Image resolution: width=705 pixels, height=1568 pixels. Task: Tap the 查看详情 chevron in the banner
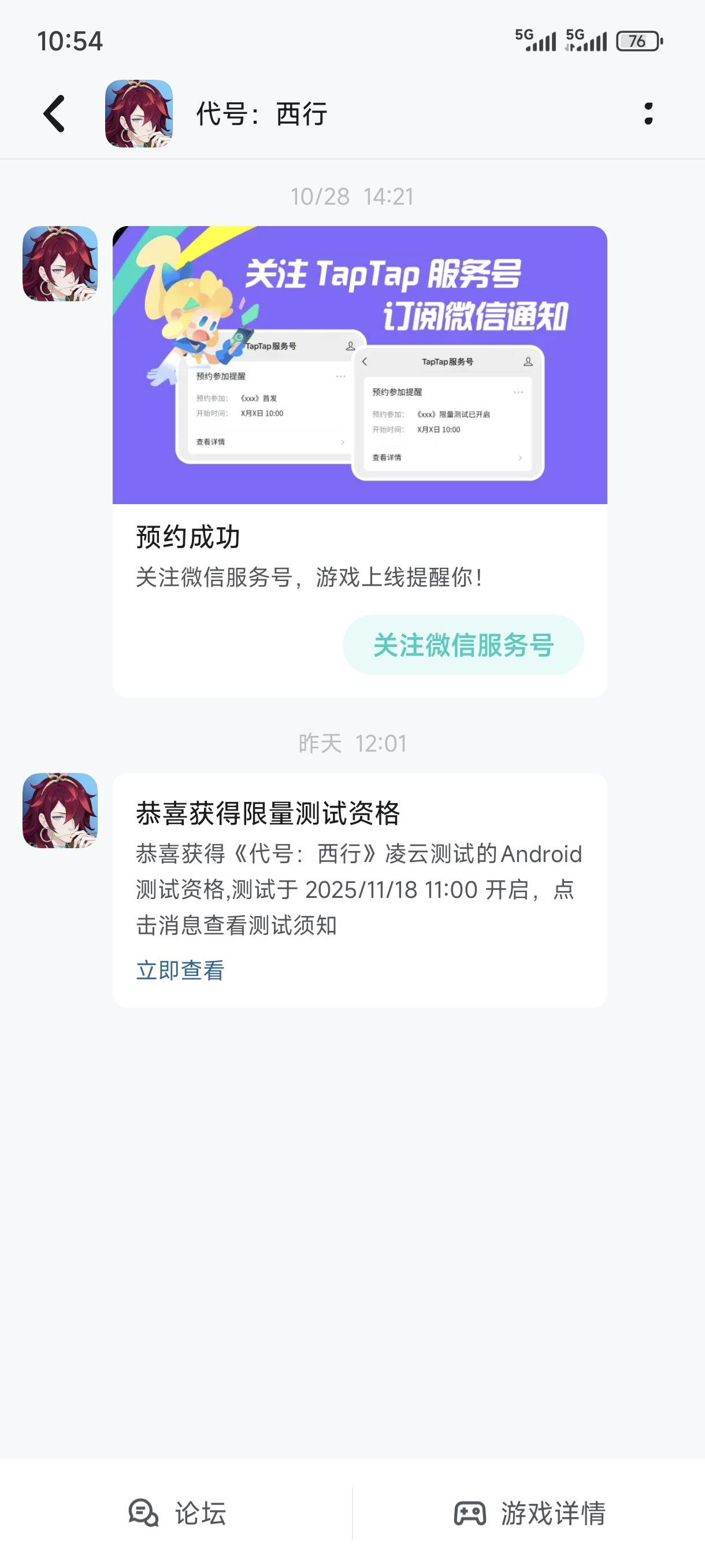click(x=520, y=458)
